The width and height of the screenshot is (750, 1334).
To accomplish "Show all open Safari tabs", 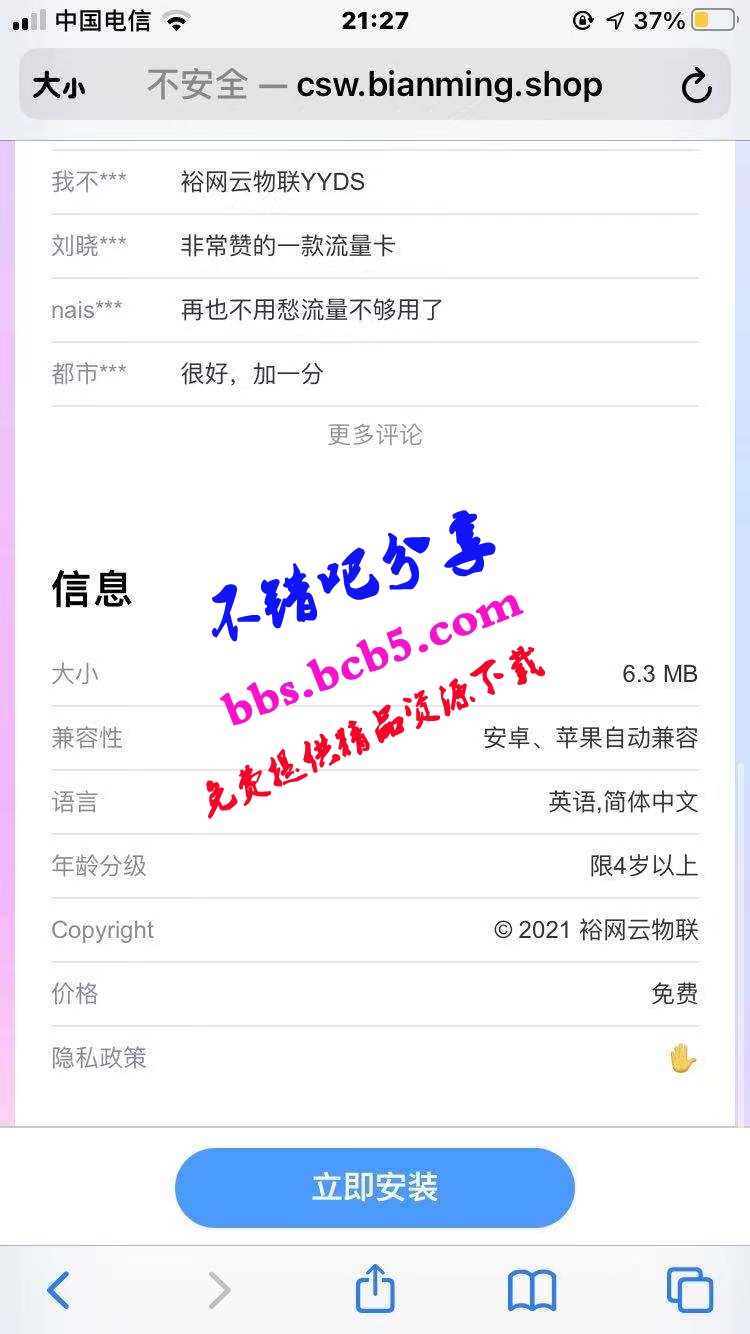I will tap(689, 1290).
